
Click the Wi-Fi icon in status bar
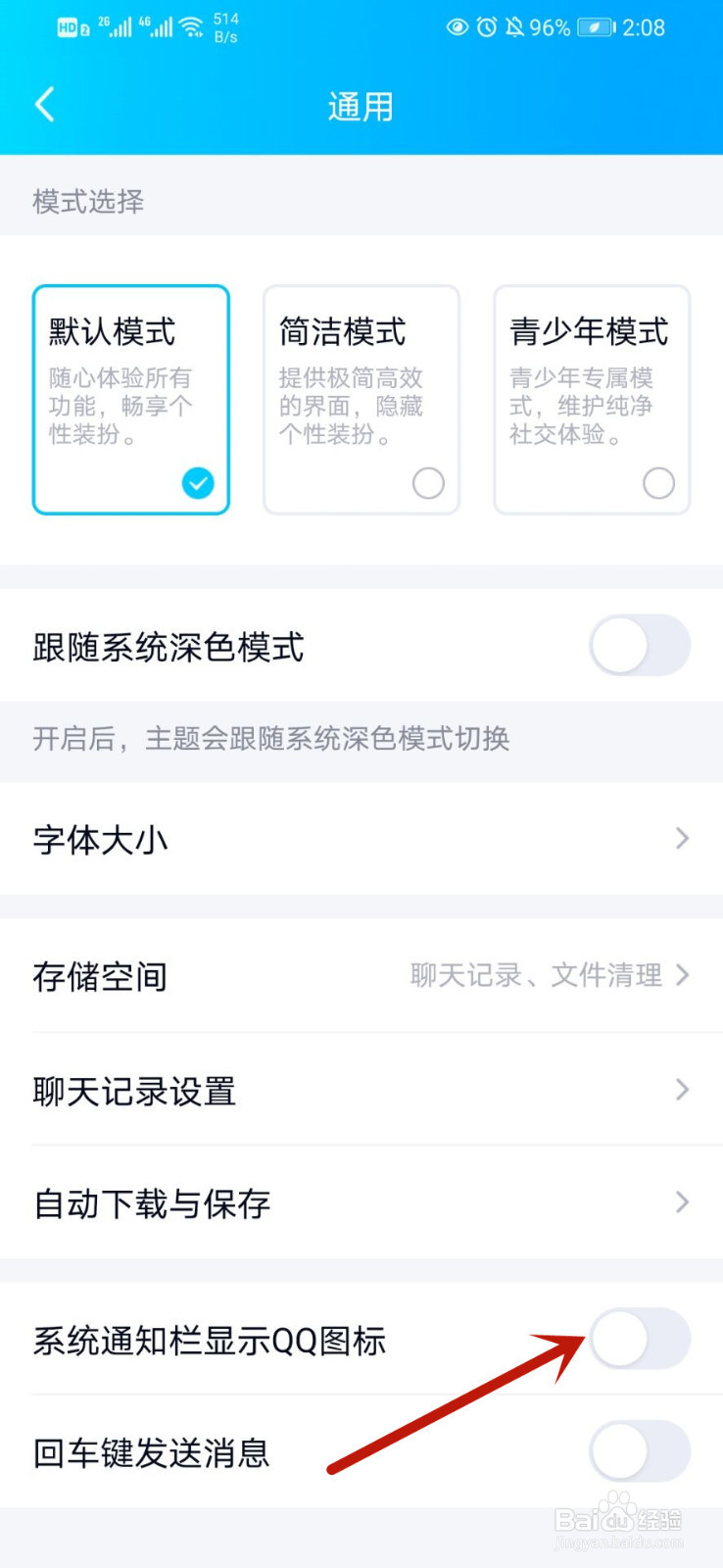[x=192, y=26]
